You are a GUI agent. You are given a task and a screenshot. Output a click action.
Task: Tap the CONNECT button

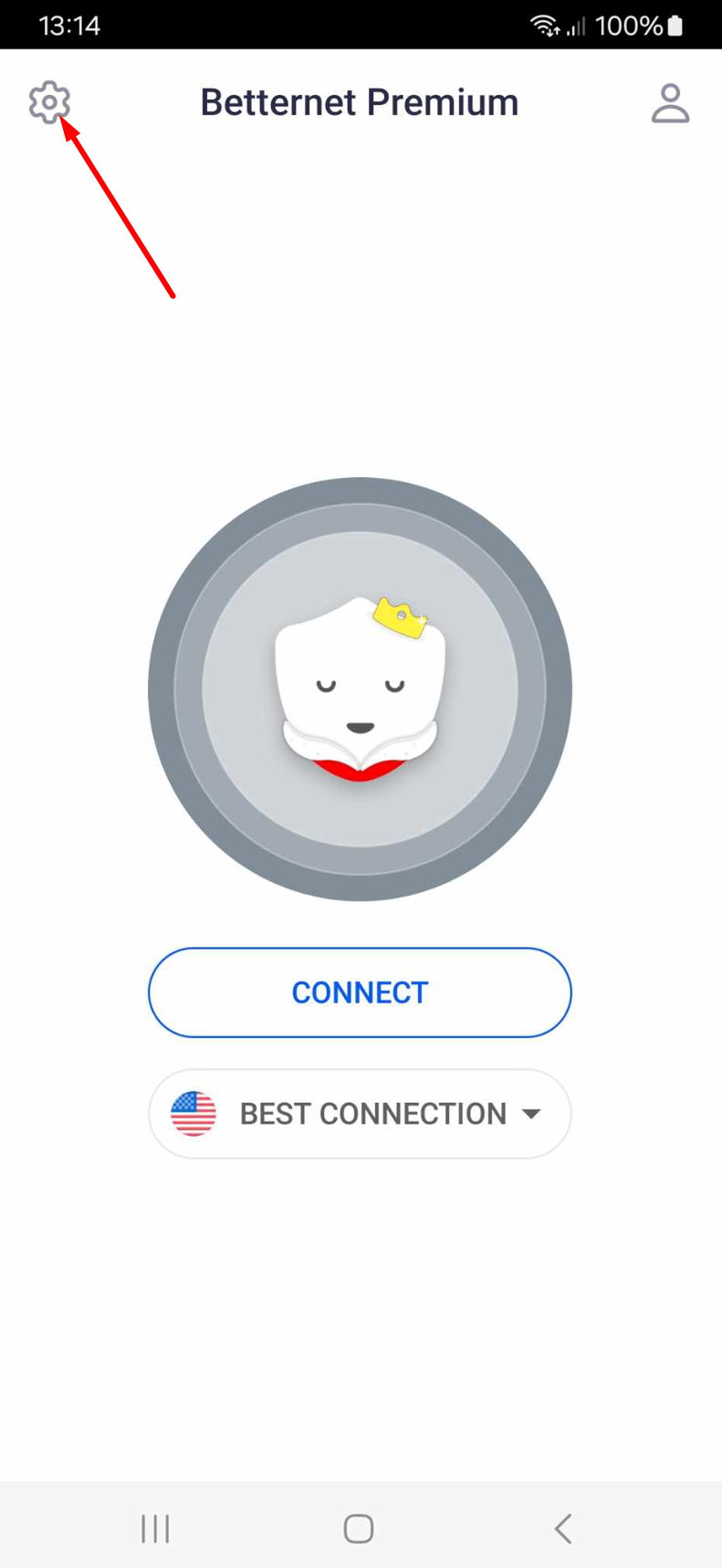coord(360,992)
